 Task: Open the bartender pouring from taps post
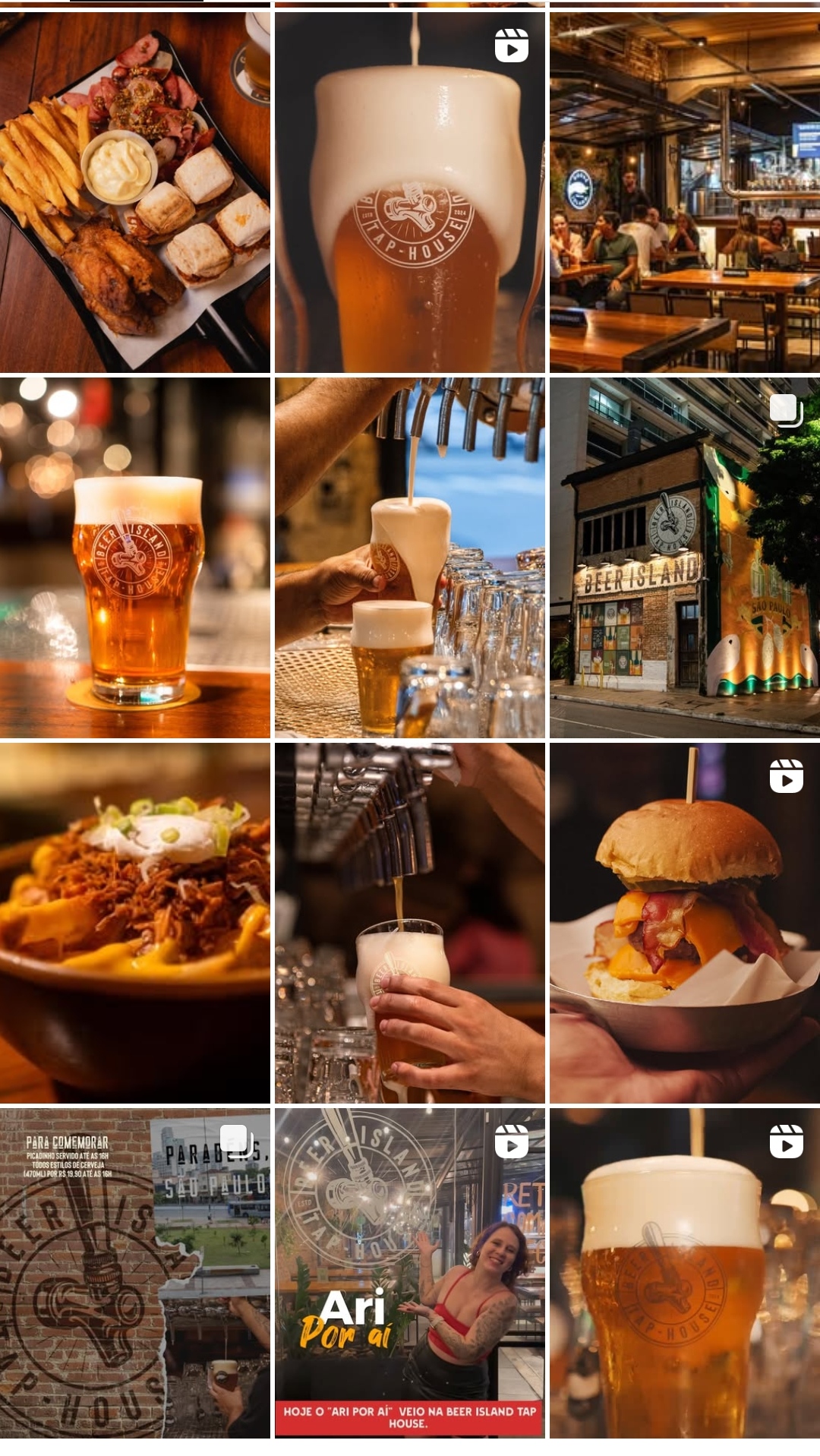click(409, 557)
